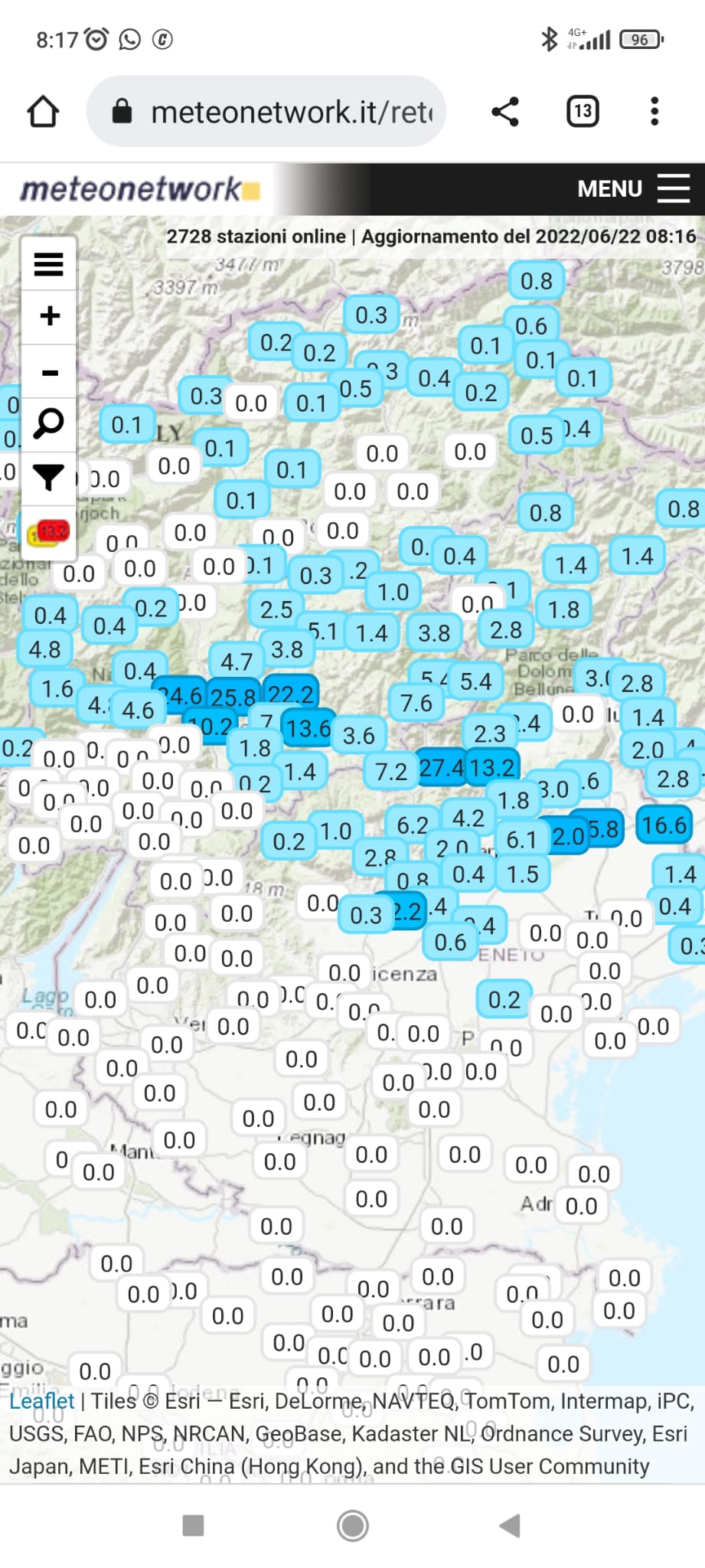Open the tab switcher showing 13 tabs

click(583, 112)
